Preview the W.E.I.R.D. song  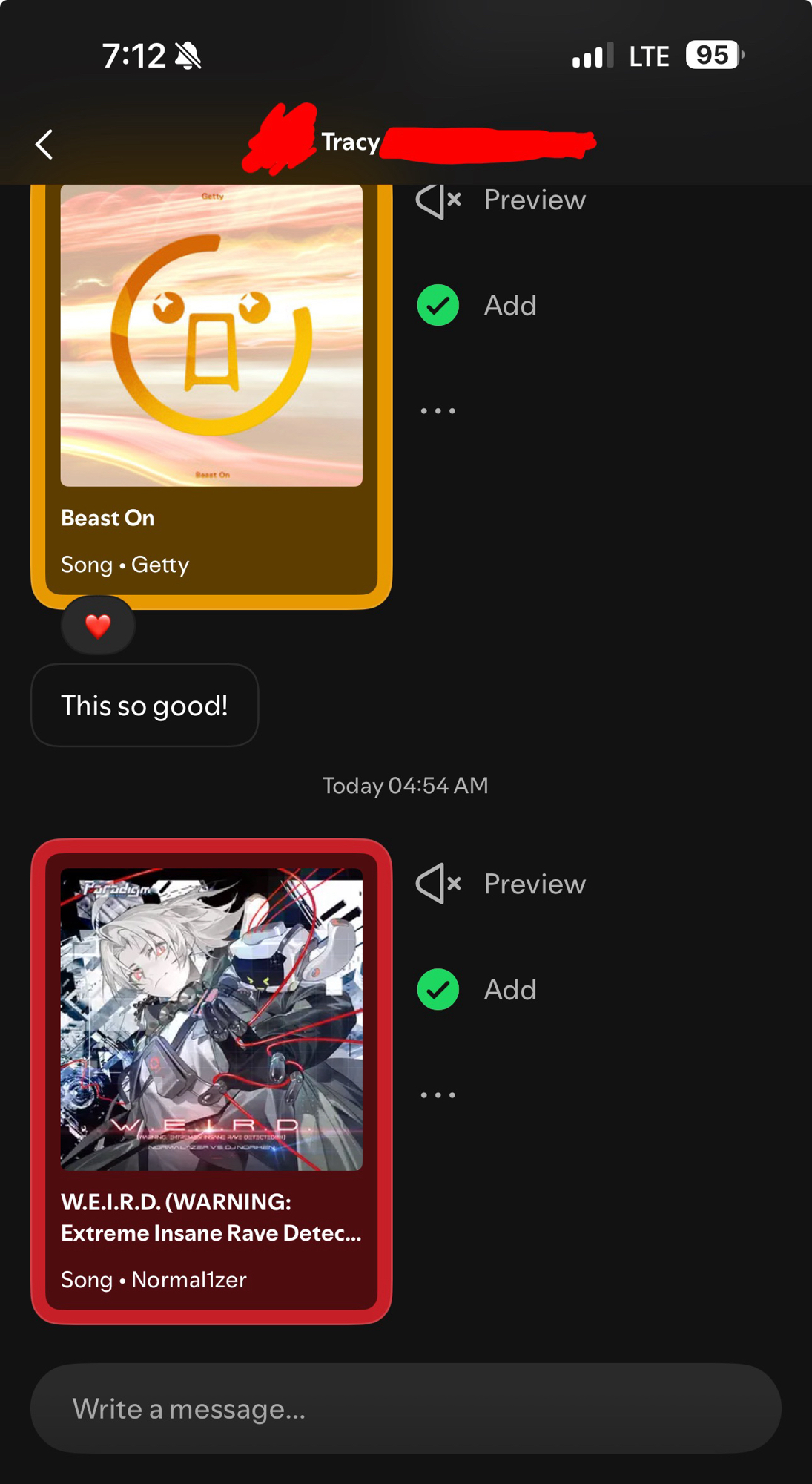[501, 884]
